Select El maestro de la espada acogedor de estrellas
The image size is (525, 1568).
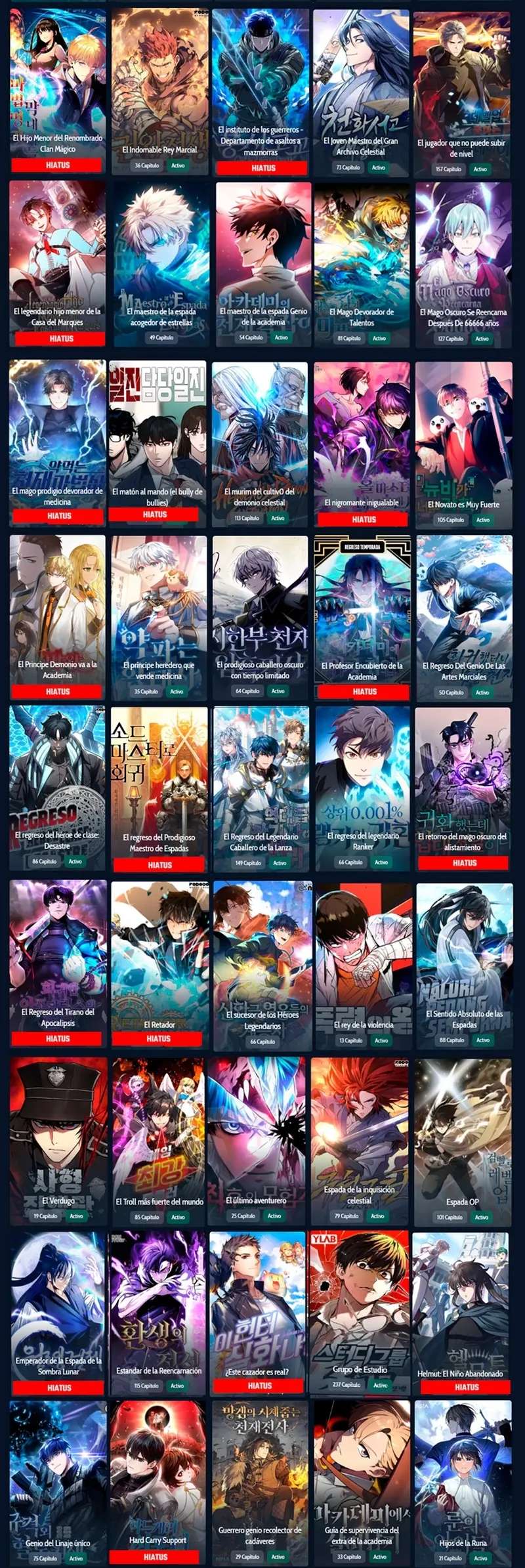pyautogui.click(x=161, y=265)
